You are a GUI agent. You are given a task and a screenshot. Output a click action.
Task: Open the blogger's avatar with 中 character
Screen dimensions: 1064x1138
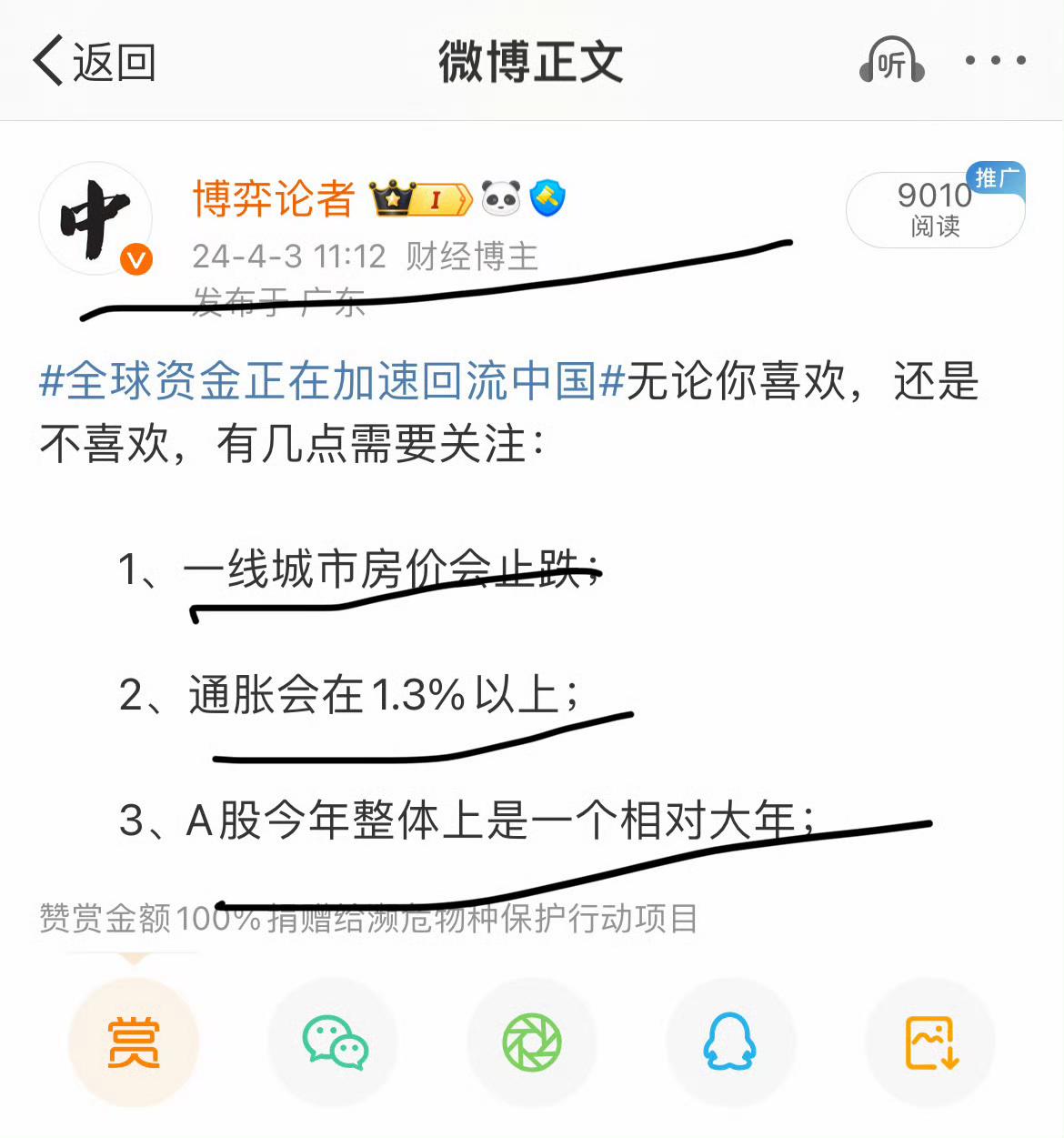(x=95, y=219)
